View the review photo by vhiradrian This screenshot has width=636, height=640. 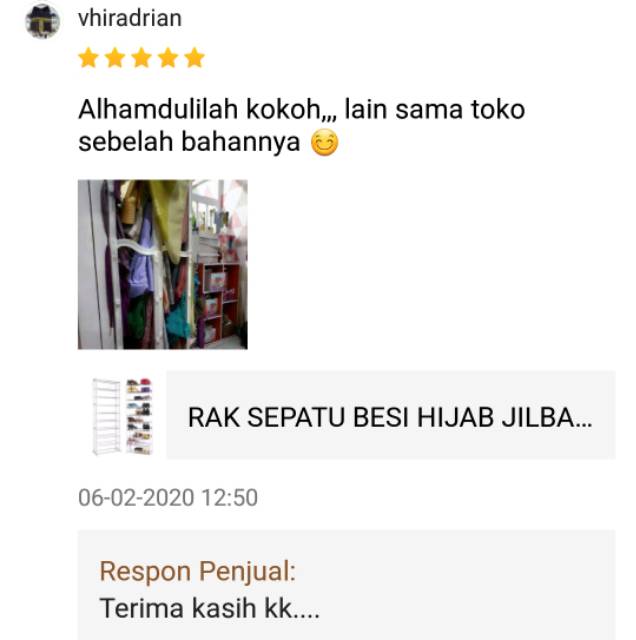point(162,264)
